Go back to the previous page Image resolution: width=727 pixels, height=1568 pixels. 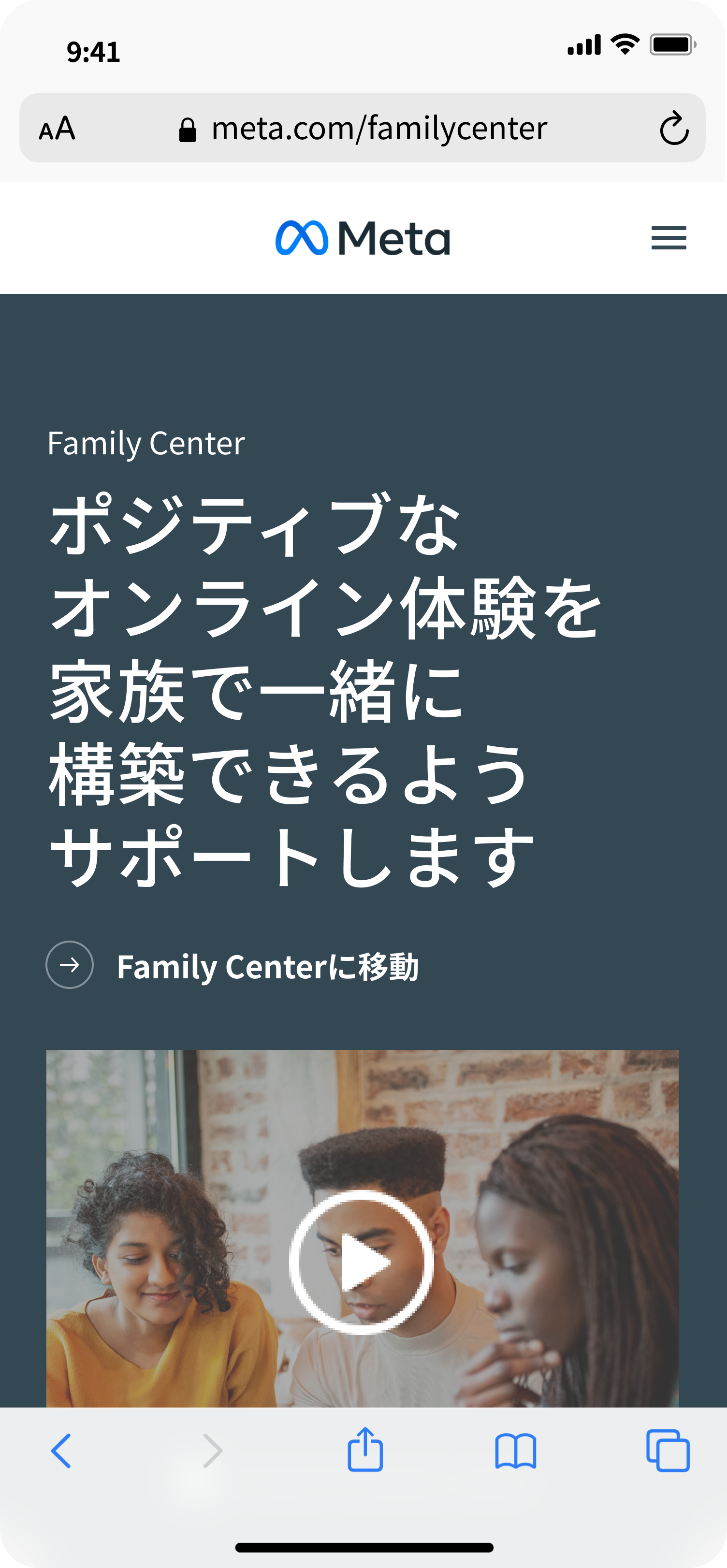(61, 1451)
